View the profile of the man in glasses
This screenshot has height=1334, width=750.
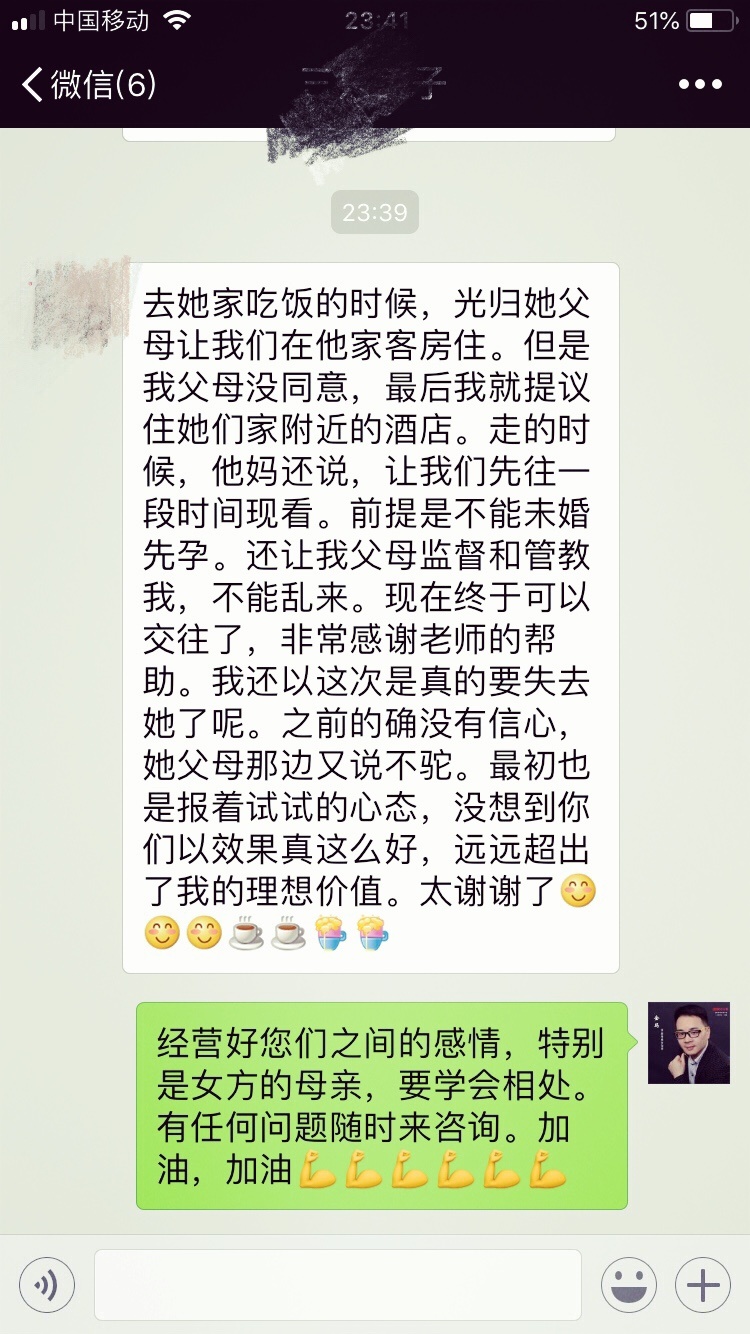pyautogui.click(x=688, y=1043)
